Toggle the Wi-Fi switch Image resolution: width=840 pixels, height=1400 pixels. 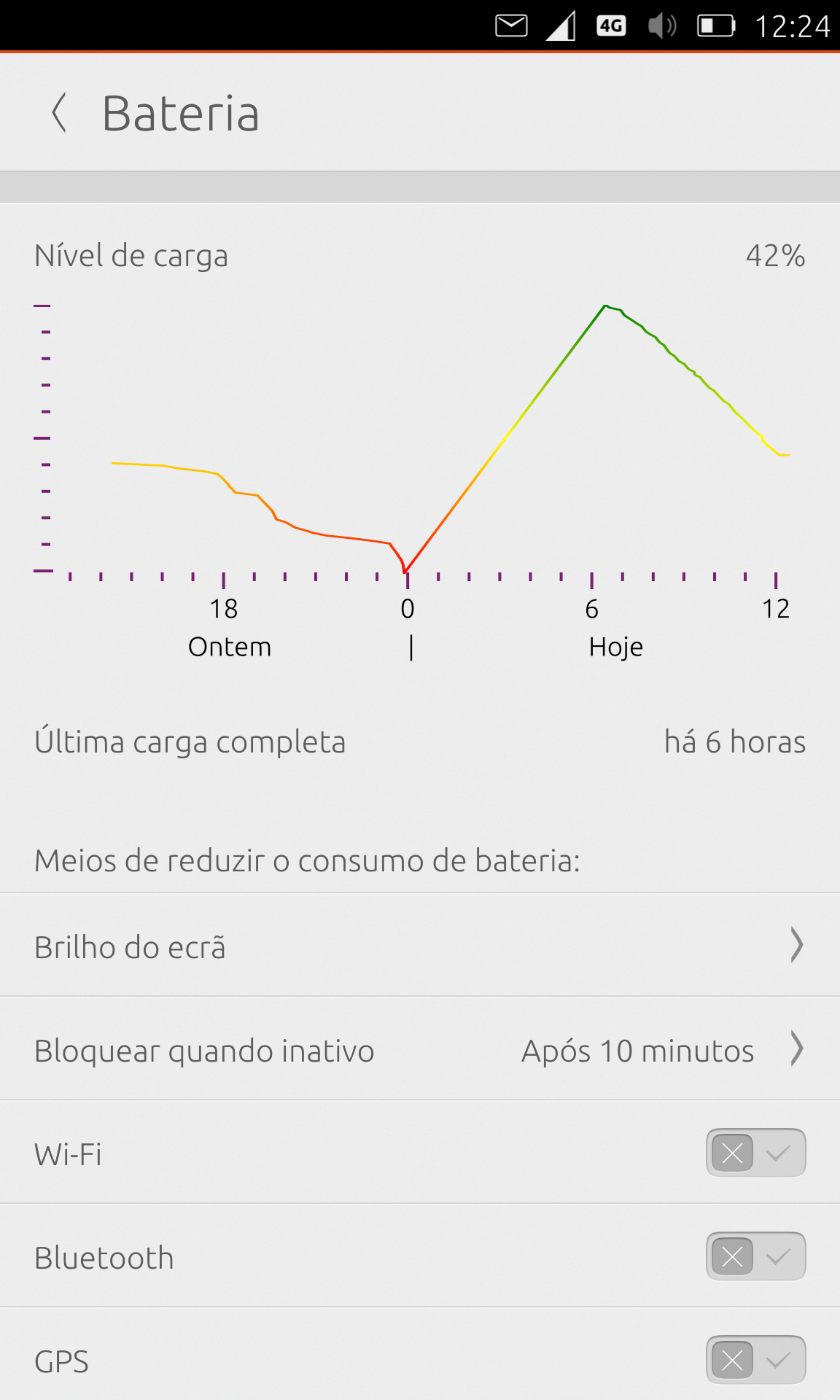(755, 1153)
